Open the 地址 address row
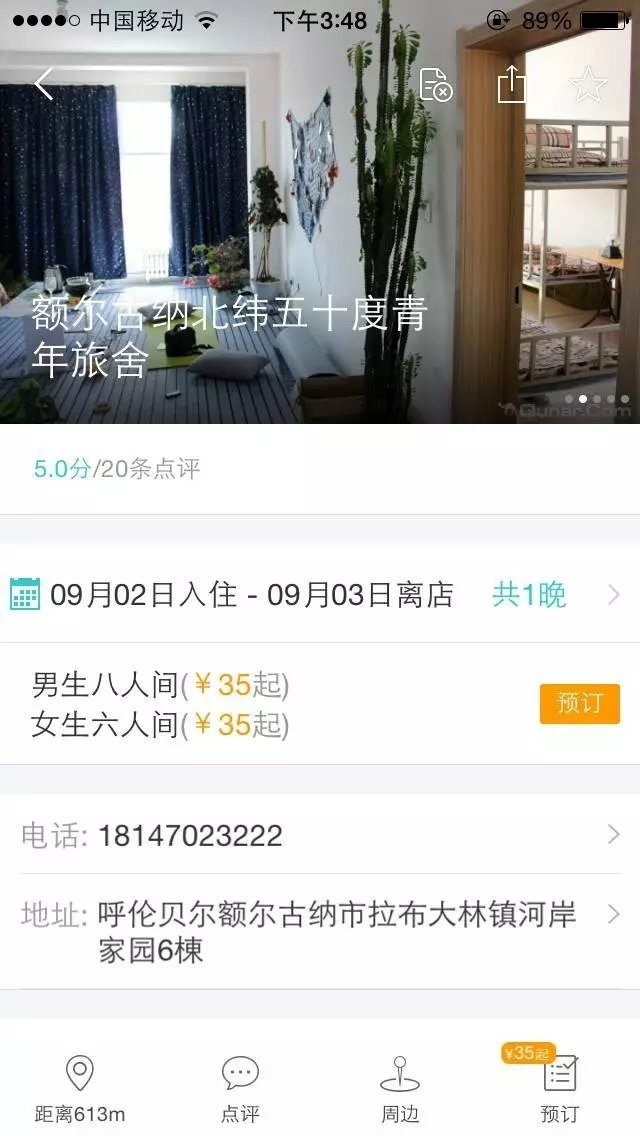The image size is (640, 1136). click(320, 932)
